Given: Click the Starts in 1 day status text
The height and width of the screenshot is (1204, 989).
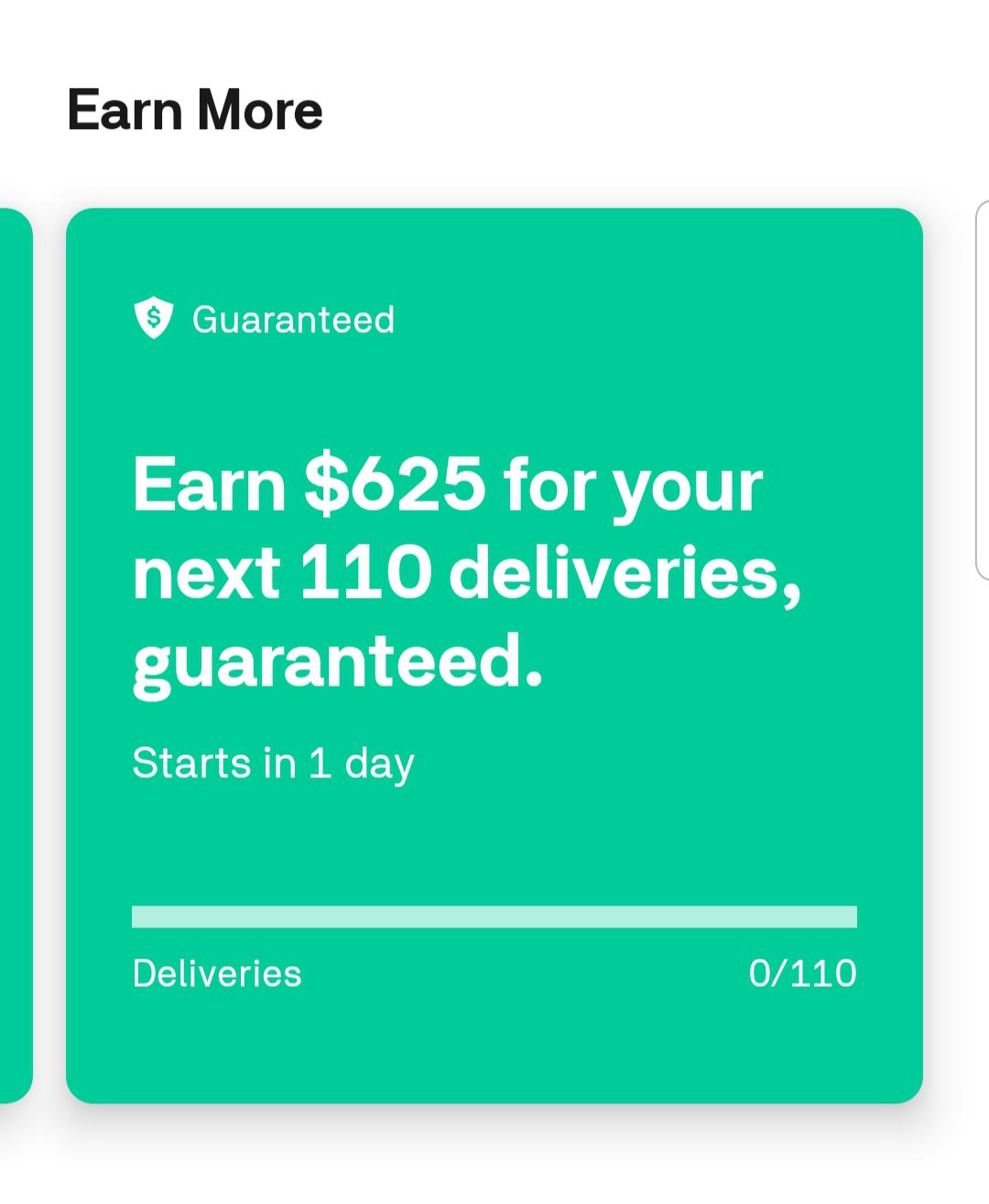Looking at the screenshot, I should [x=273, y=762].
